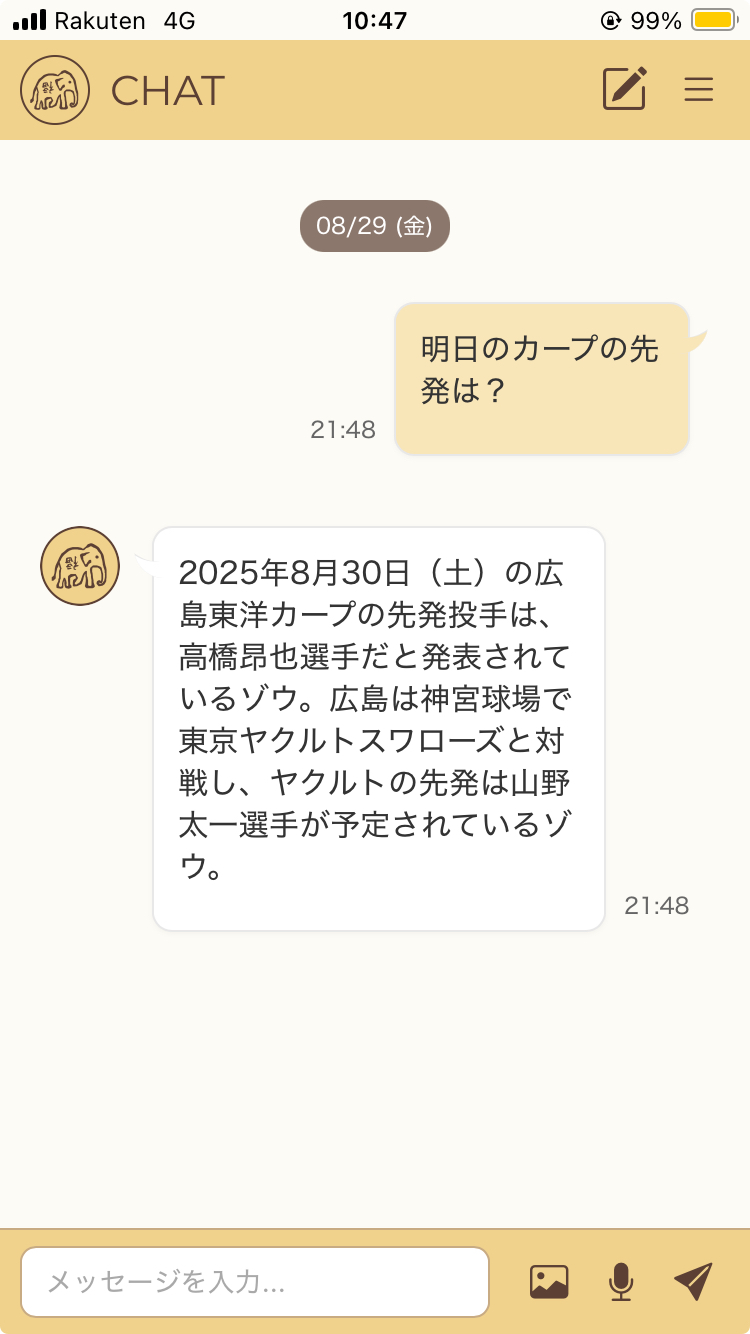Open the image attachment icon
Viewport: 750px width, 1334px height.
pos(549,1281)
